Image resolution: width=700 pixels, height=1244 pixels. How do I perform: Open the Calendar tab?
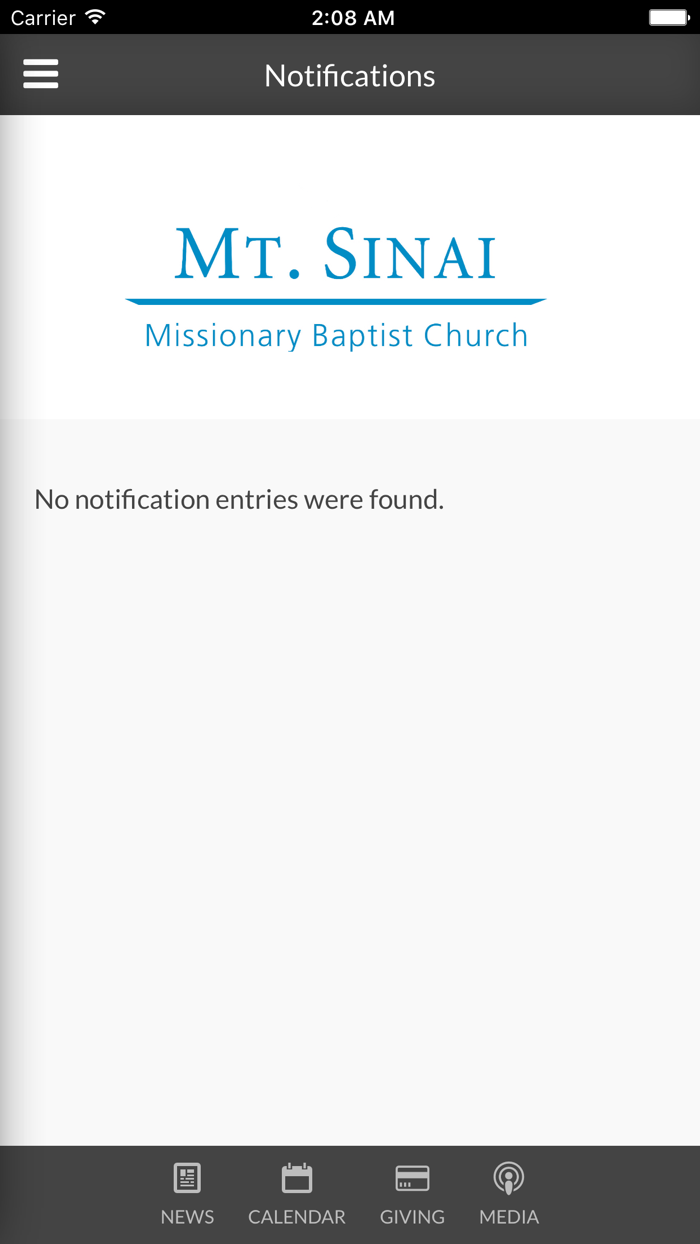click(x=297, y=1194)
